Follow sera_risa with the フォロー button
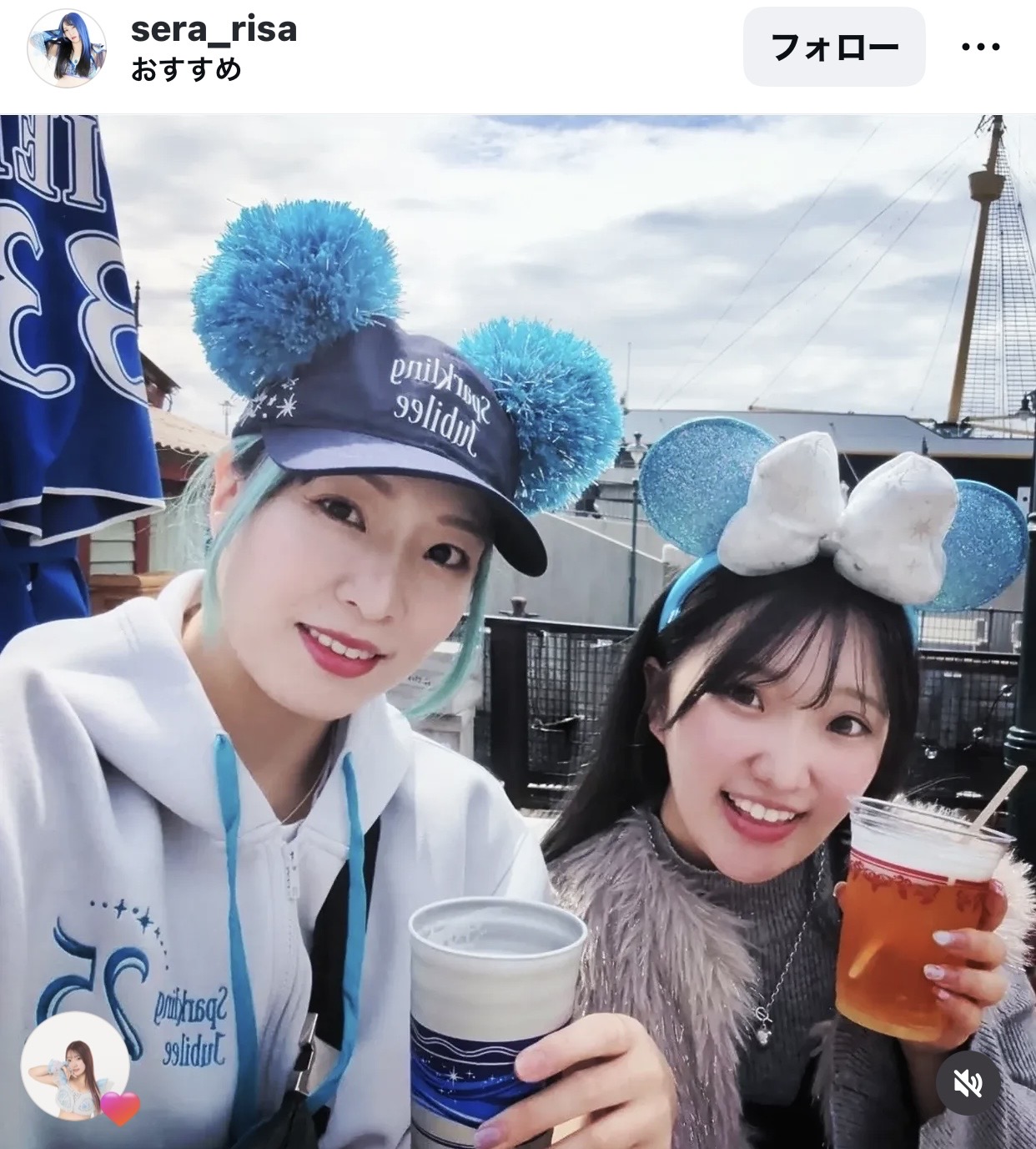 tap(834, 48)
